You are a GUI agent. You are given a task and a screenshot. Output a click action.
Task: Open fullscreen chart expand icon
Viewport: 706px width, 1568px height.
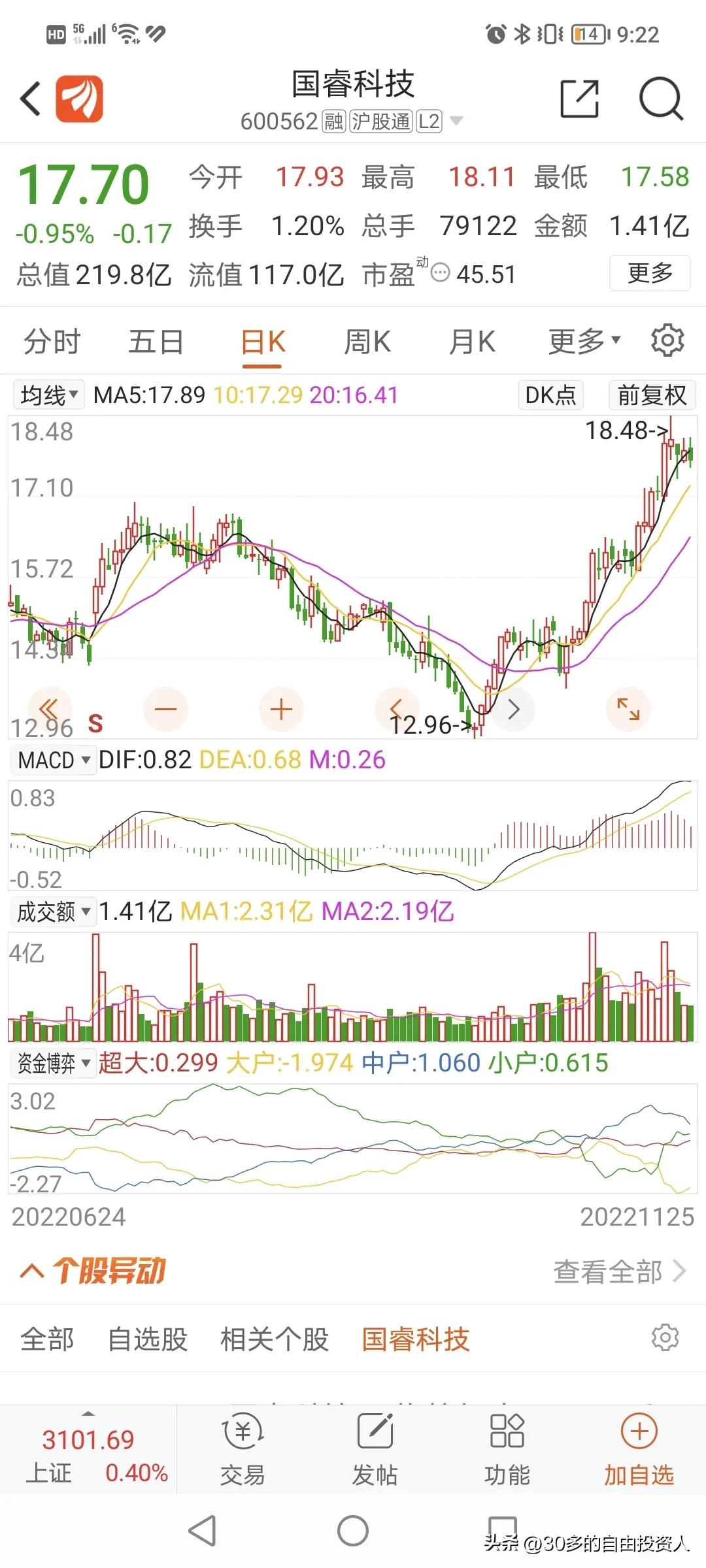(x=628, y=709)
